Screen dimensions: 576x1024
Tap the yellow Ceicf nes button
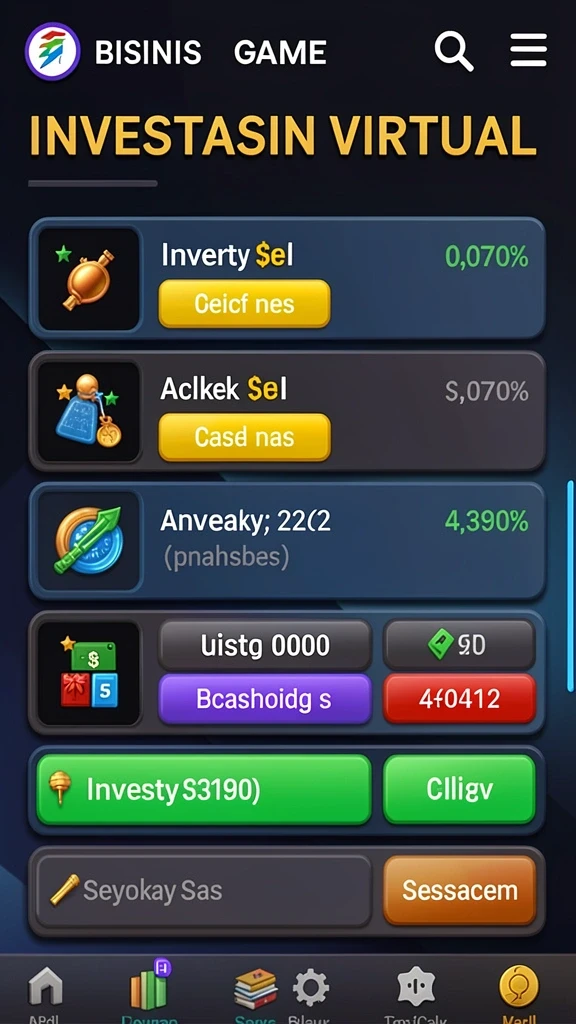click(244, 304)
